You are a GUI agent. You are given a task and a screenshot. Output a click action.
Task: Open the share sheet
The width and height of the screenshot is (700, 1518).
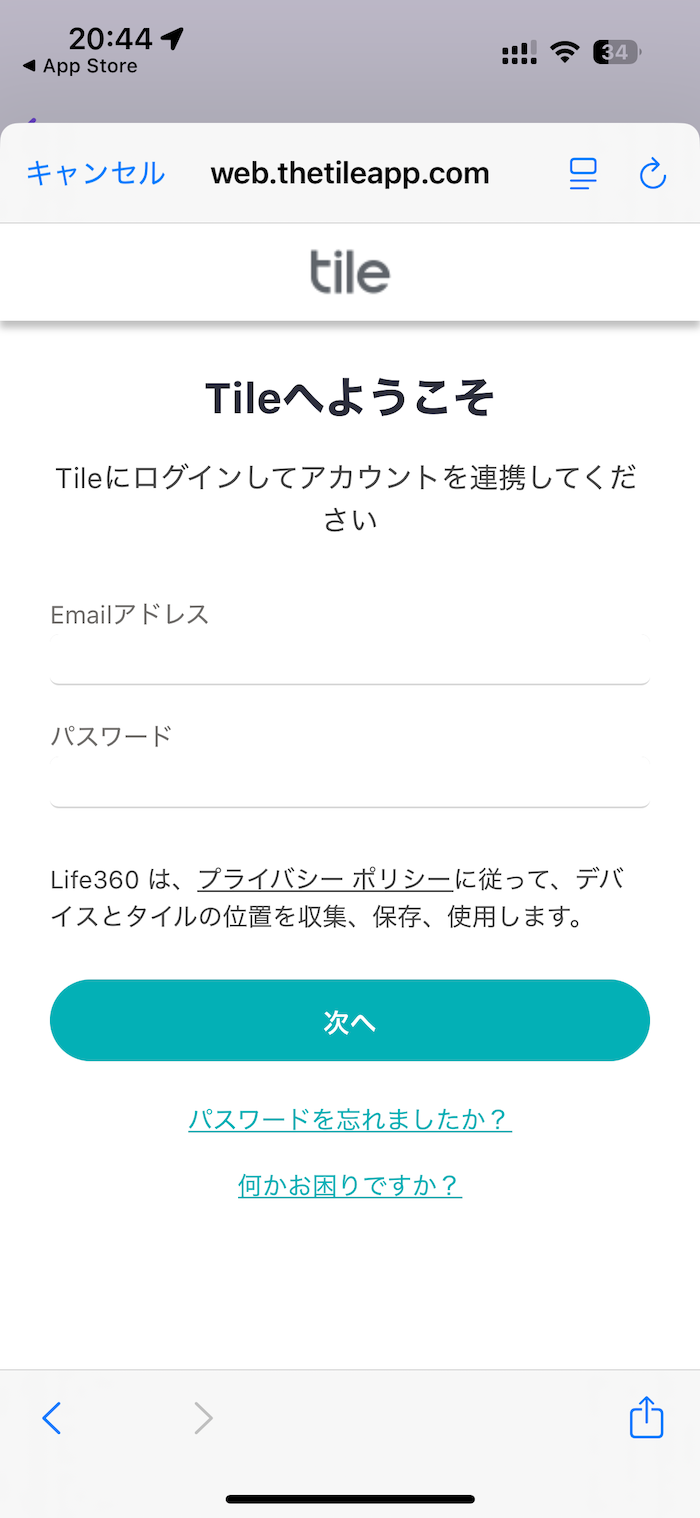[646, 1416]
